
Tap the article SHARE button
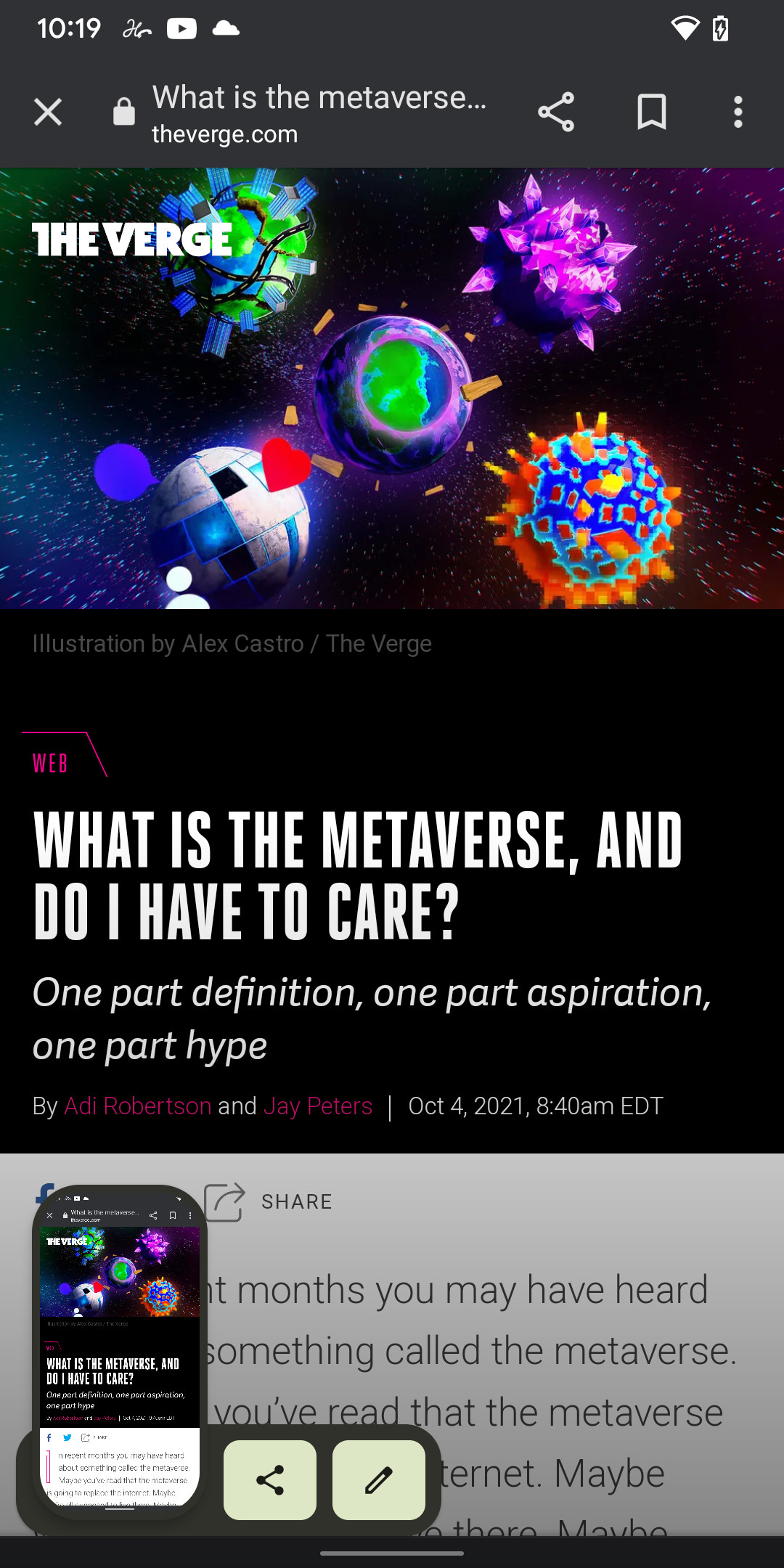269,1201
